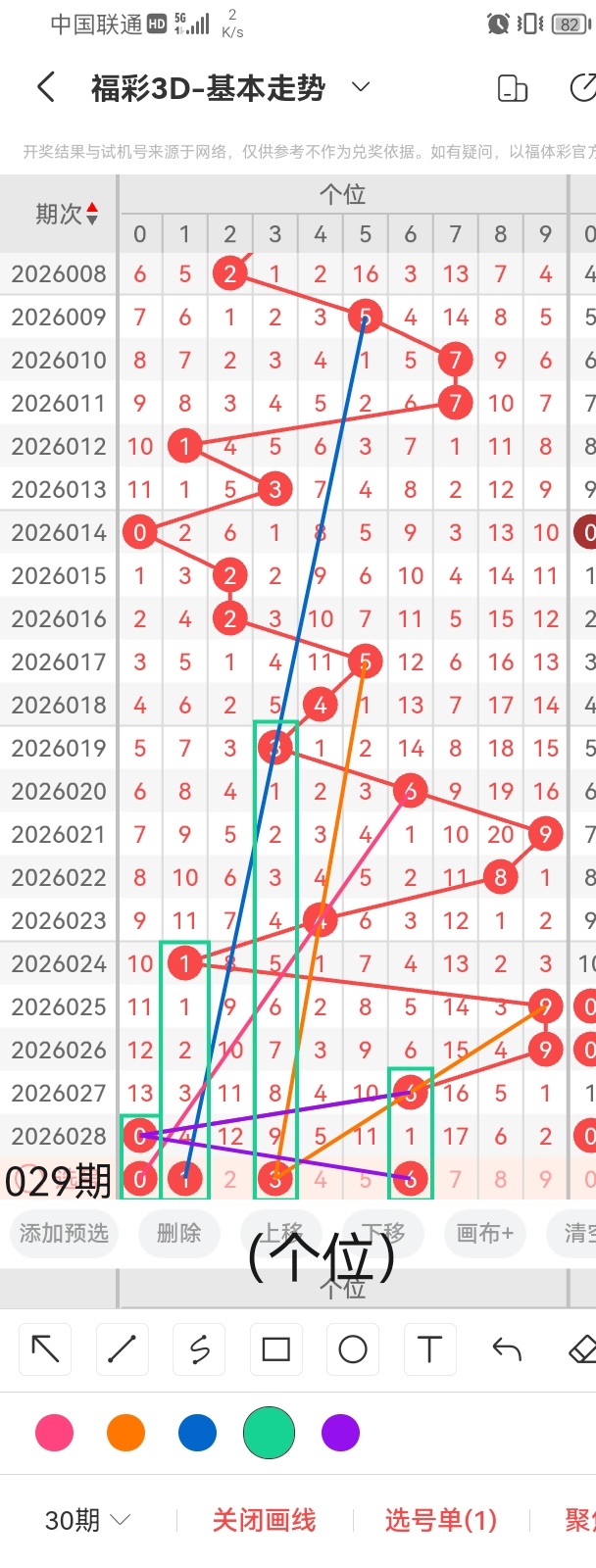Choose the orange drawing color
This screenshot has height=1568, width=596.
pyautogui.click(x=125, y=1433)
